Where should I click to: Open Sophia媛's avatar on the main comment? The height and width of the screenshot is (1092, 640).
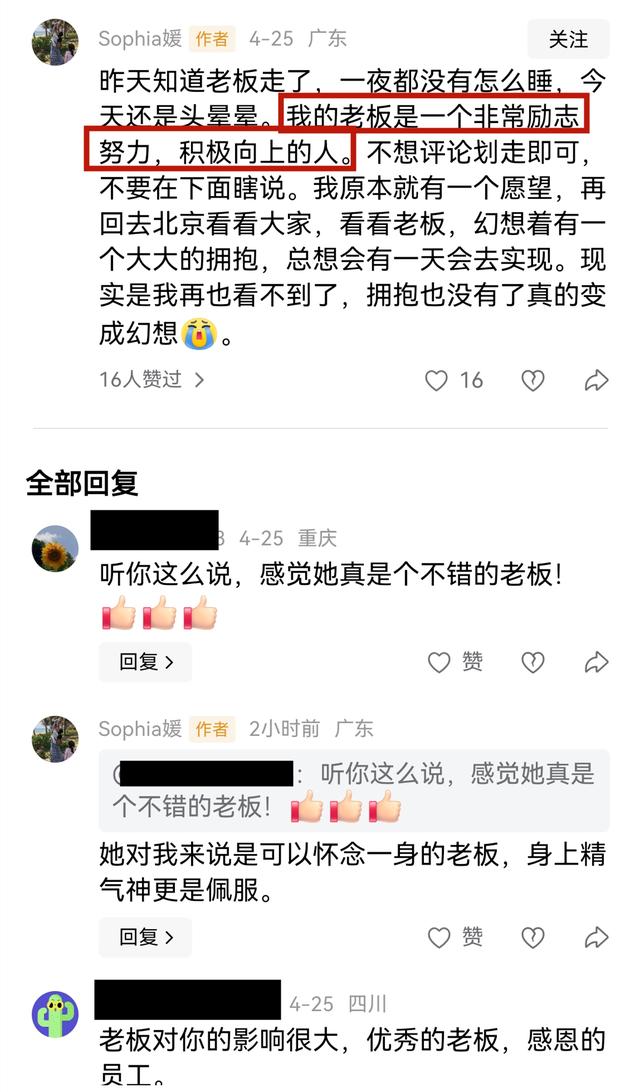55,41
